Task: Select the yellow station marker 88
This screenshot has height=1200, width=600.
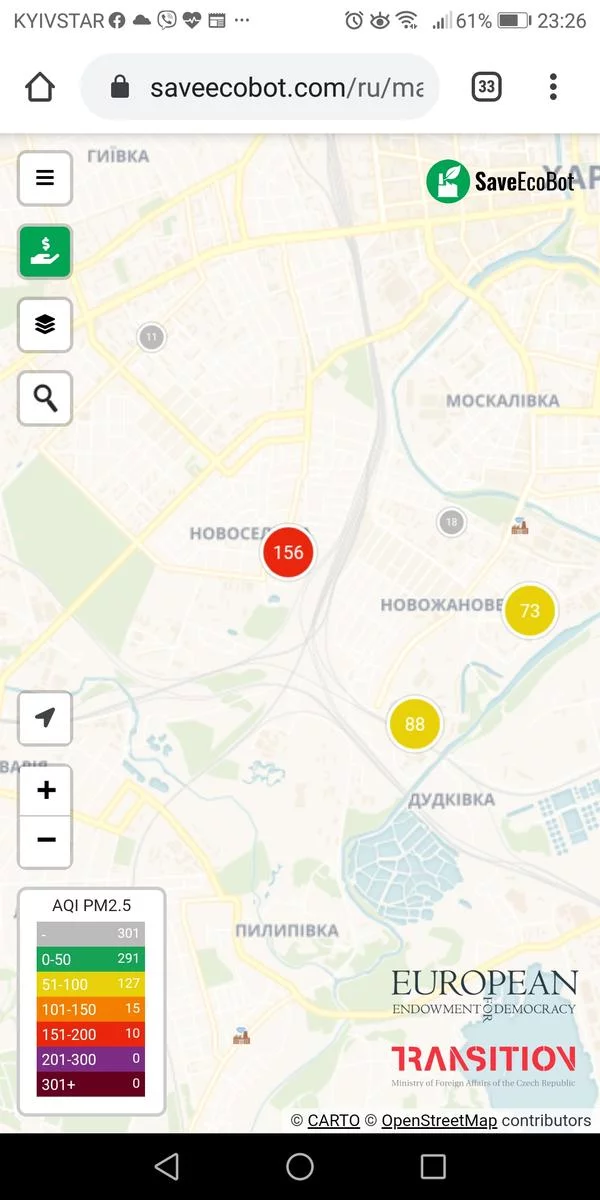Action: click(x=414, y=724)
